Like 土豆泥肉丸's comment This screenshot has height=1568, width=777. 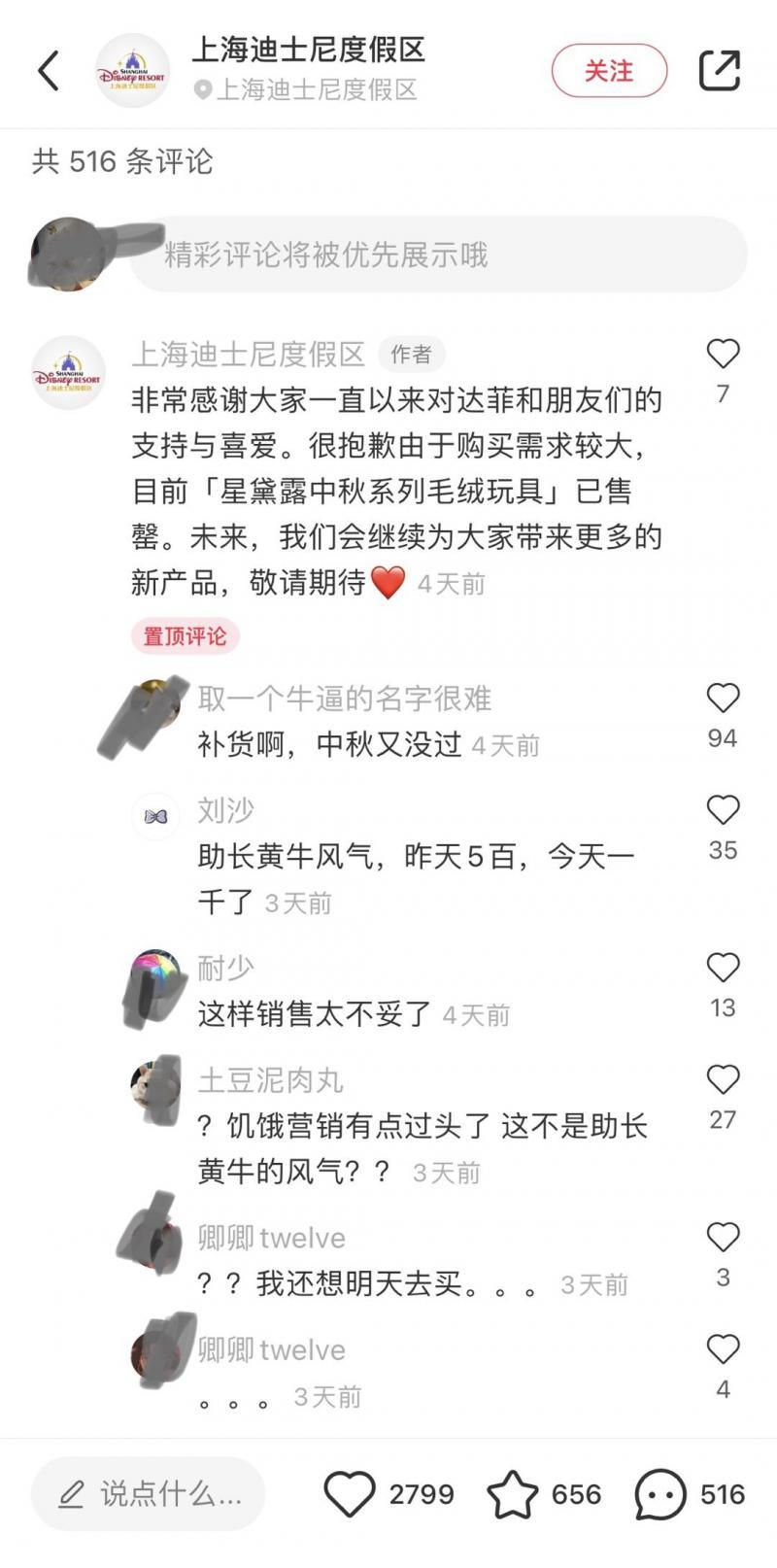tap(723, 1079)
